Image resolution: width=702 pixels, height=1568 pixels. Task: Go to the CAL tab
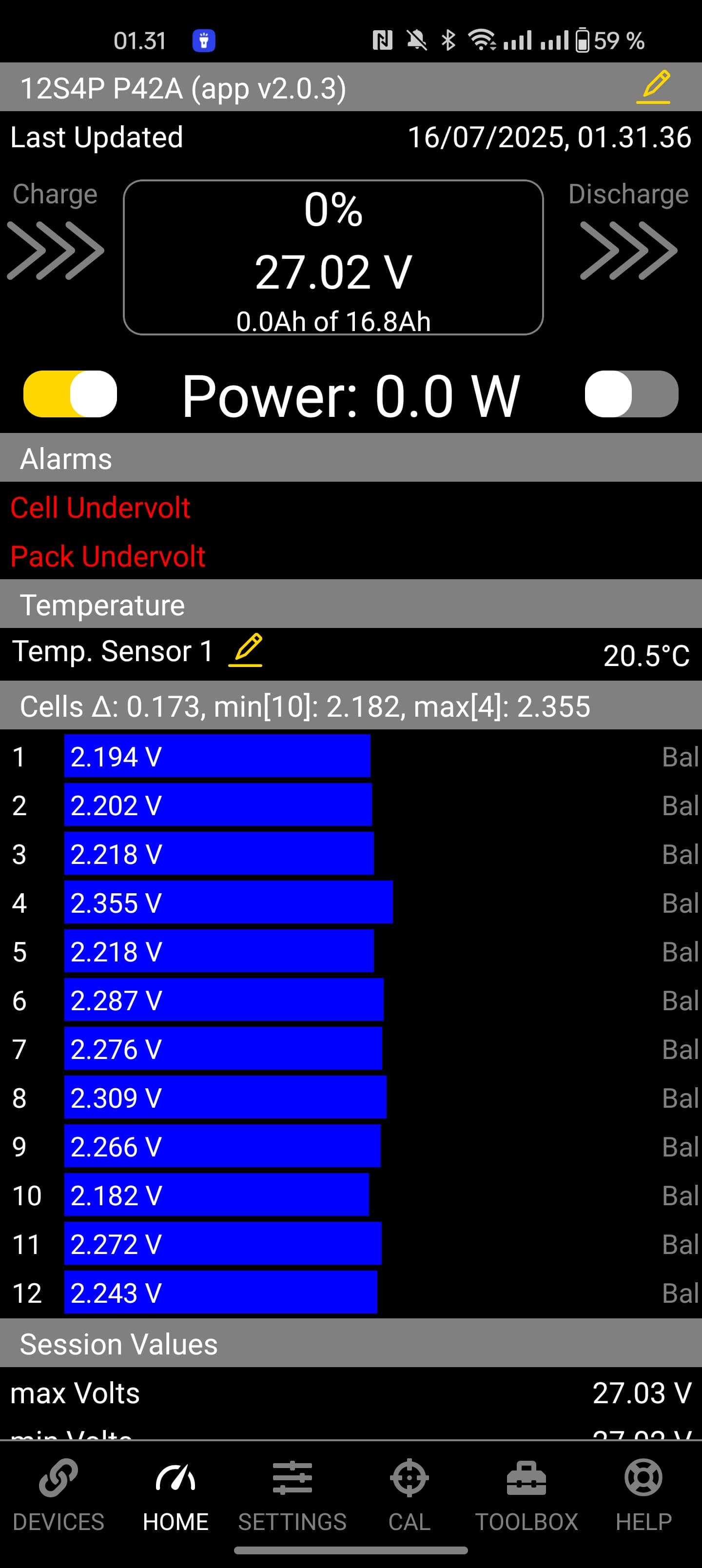point(409,1495)
